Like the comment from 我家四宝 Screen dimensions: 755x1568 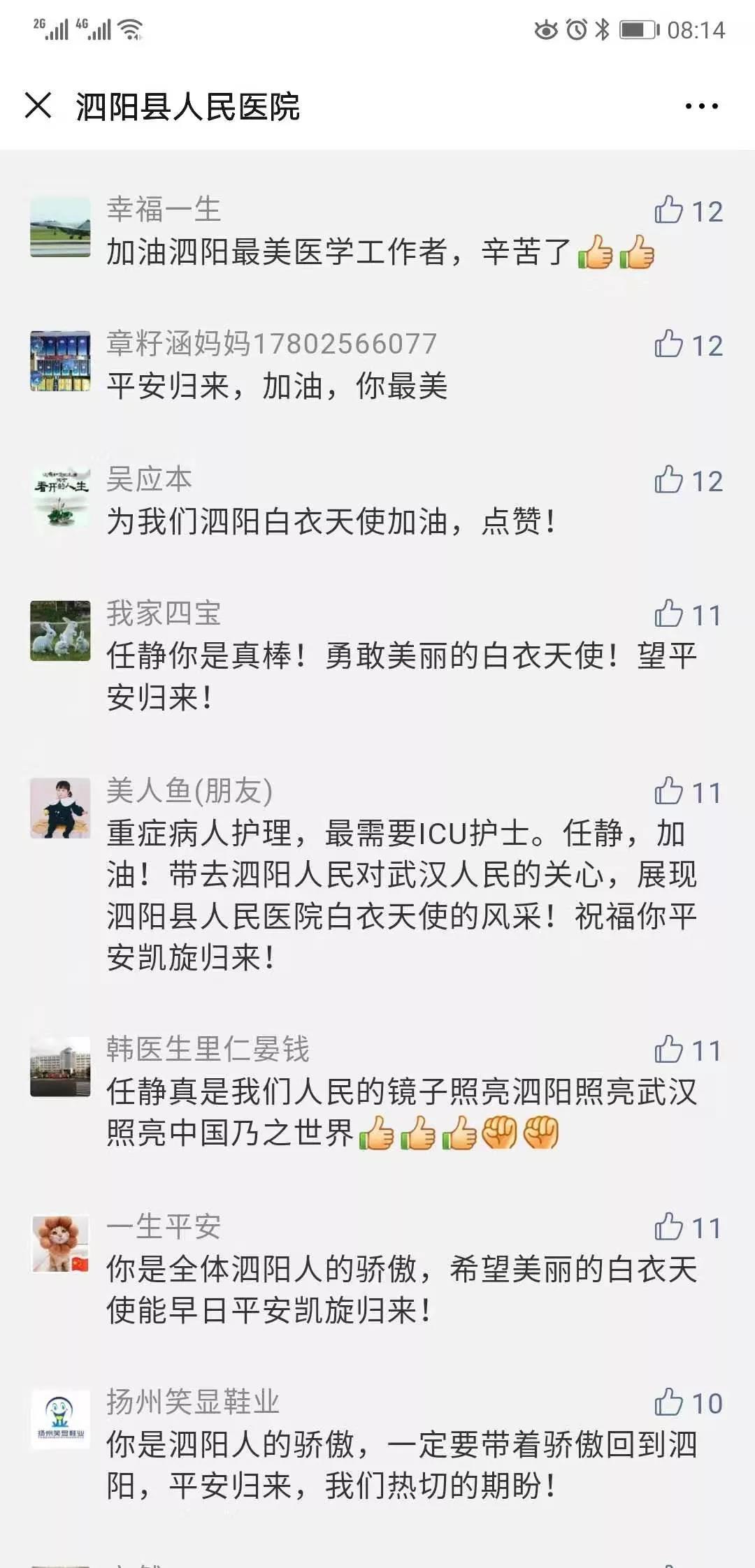669,614
